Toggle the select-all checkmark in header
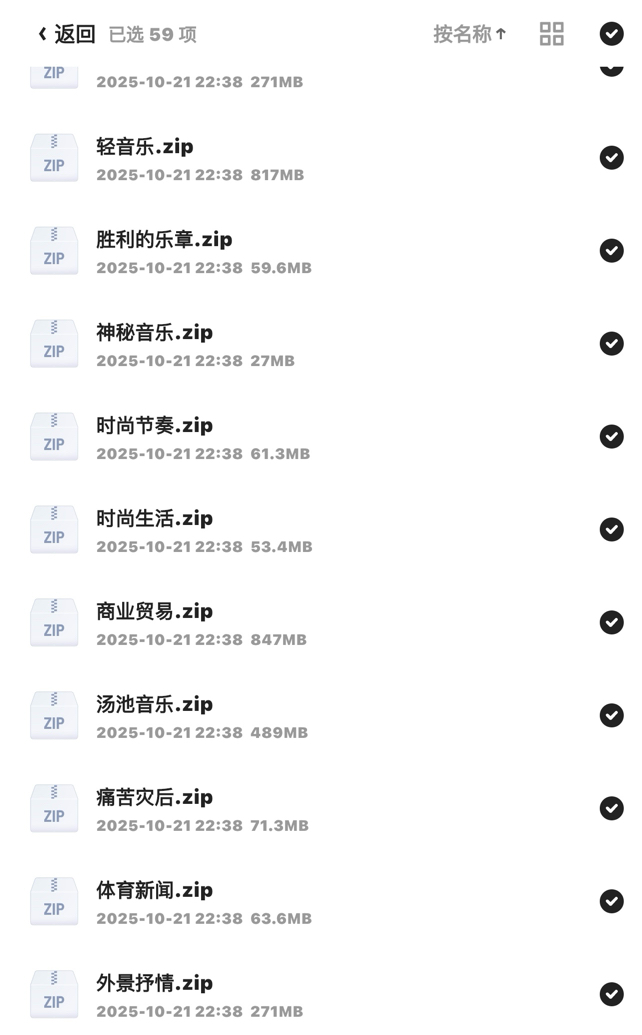This screenshot has width=642, height=1035. (611, 34)
